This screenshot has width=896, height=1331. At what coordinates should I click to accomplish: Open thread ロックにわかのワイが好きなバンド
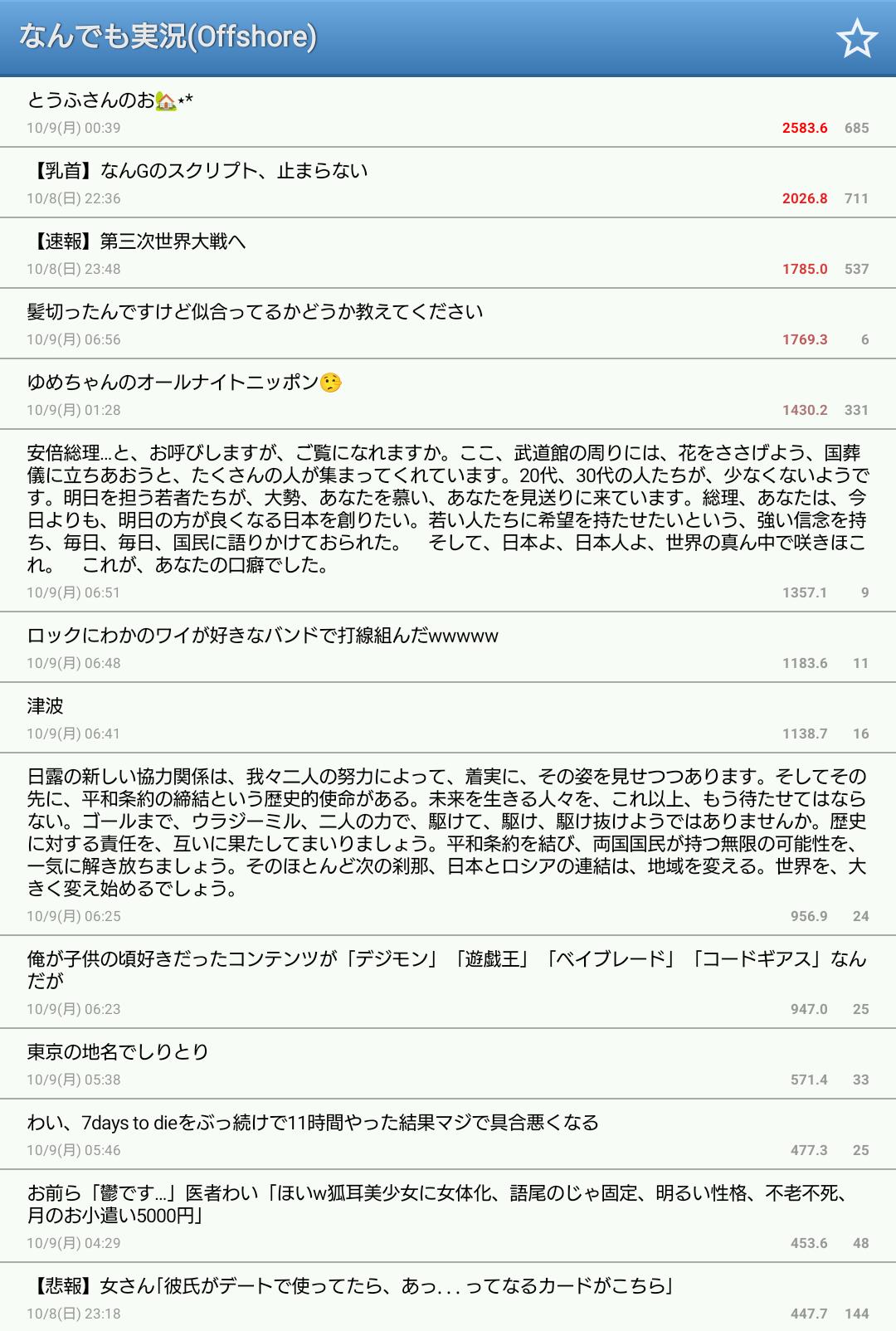pyautogui.click(x=448, y=647)
